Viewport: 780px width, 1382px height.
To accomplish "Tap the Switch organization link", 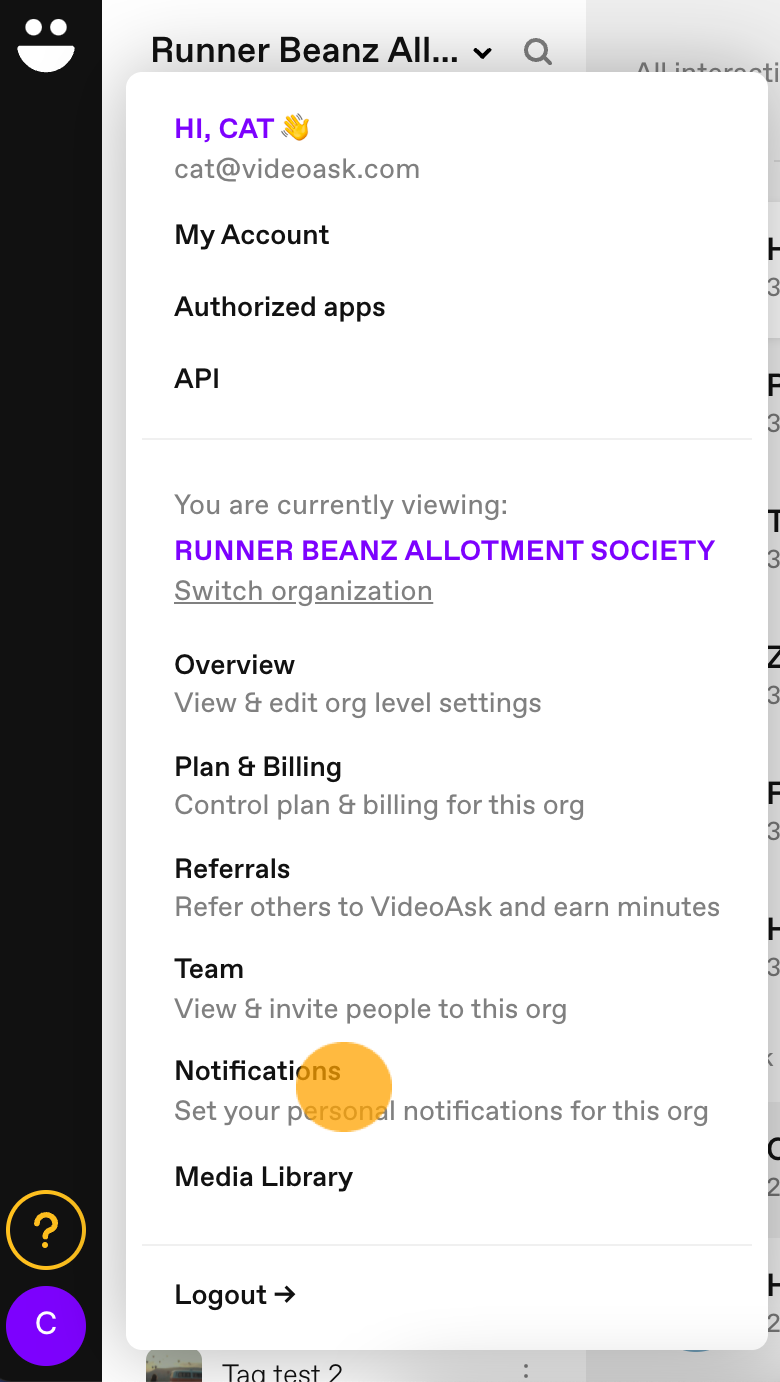I will click(x=303, y=591).
